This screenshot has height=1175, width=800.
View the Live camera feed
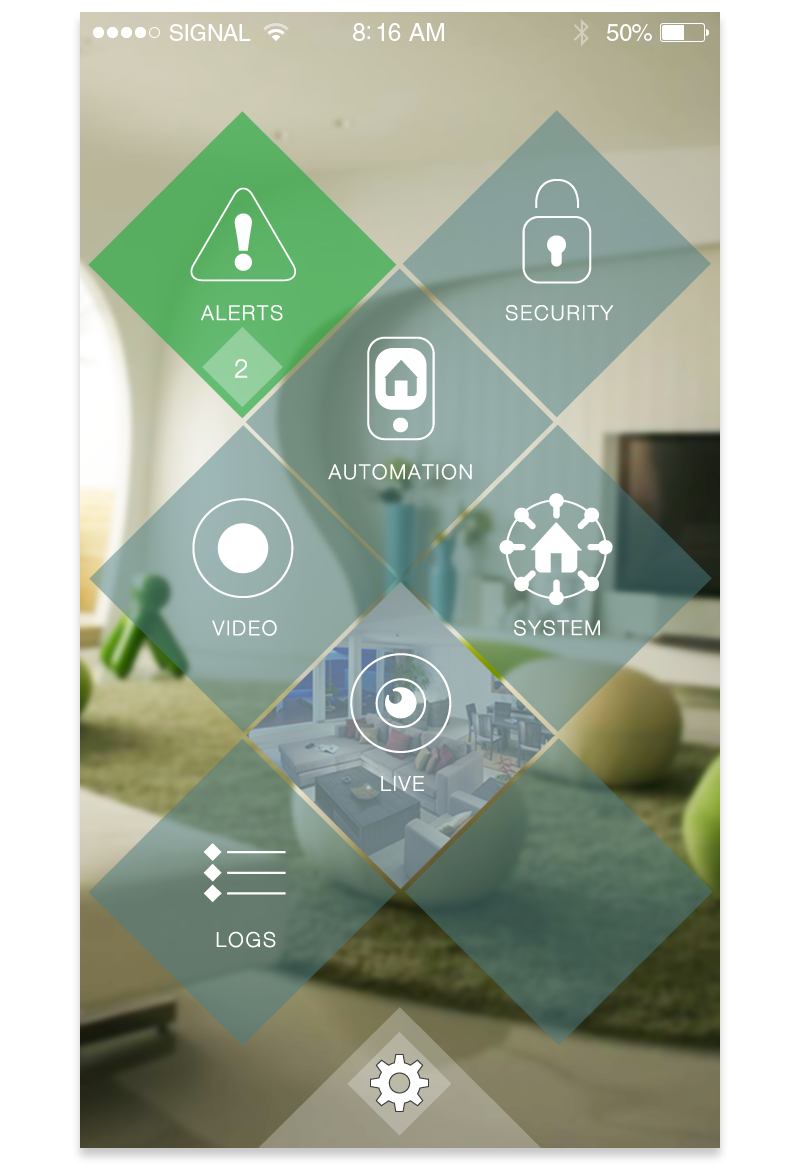click(x=400, y=720)
